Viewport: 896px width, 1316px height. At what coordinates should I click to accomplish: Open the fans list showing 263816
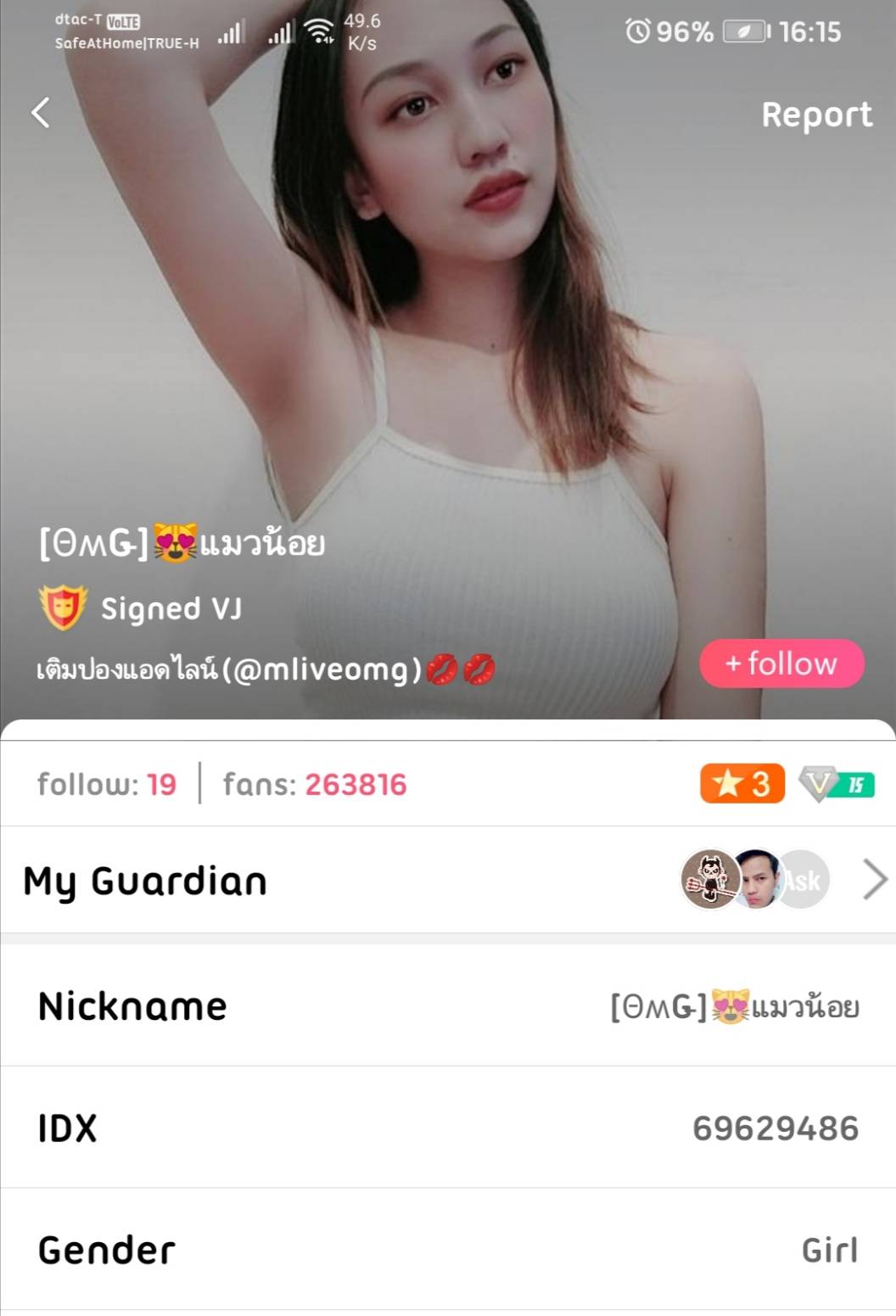pyautogui.click(x=315, y=784)
